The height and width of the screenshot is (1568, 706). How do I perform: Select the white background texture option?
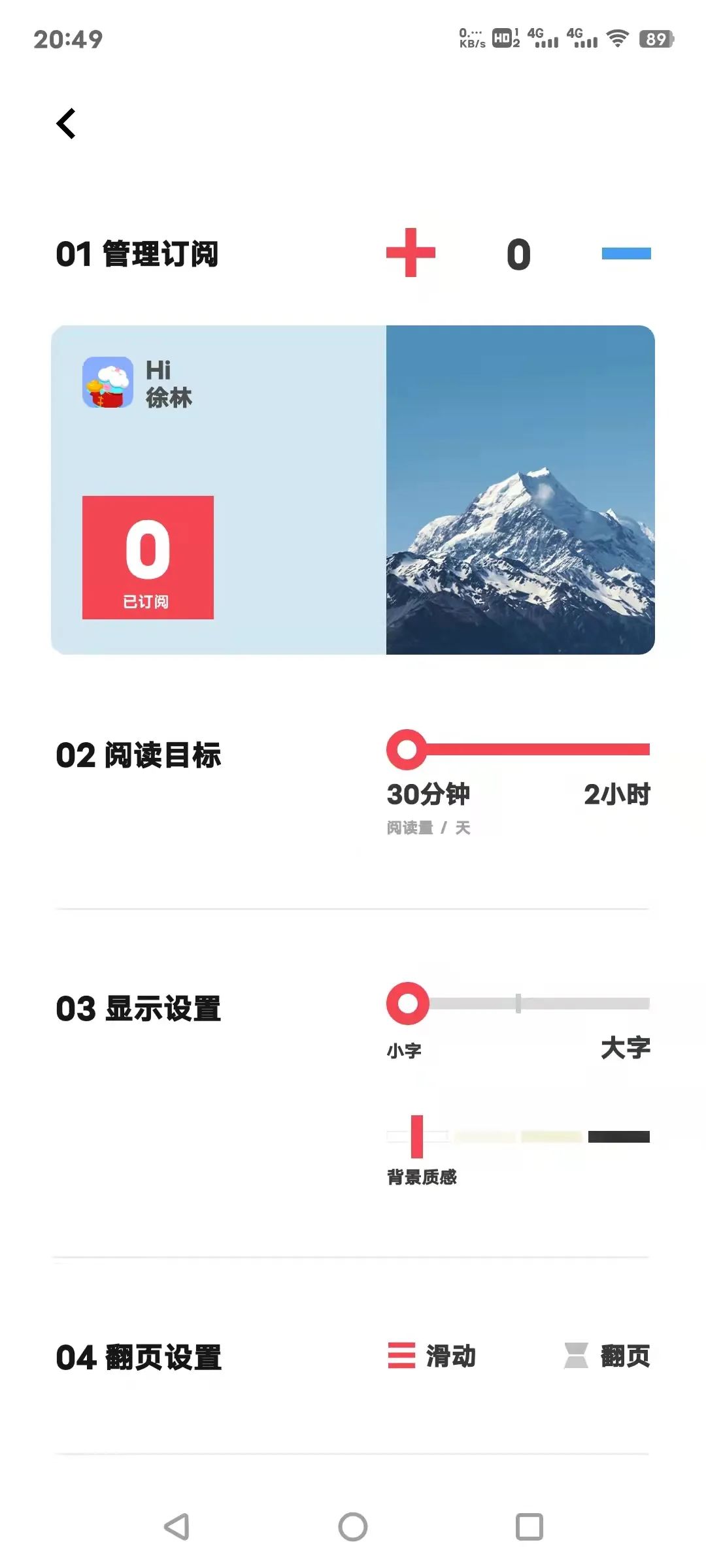point(418,1135)
